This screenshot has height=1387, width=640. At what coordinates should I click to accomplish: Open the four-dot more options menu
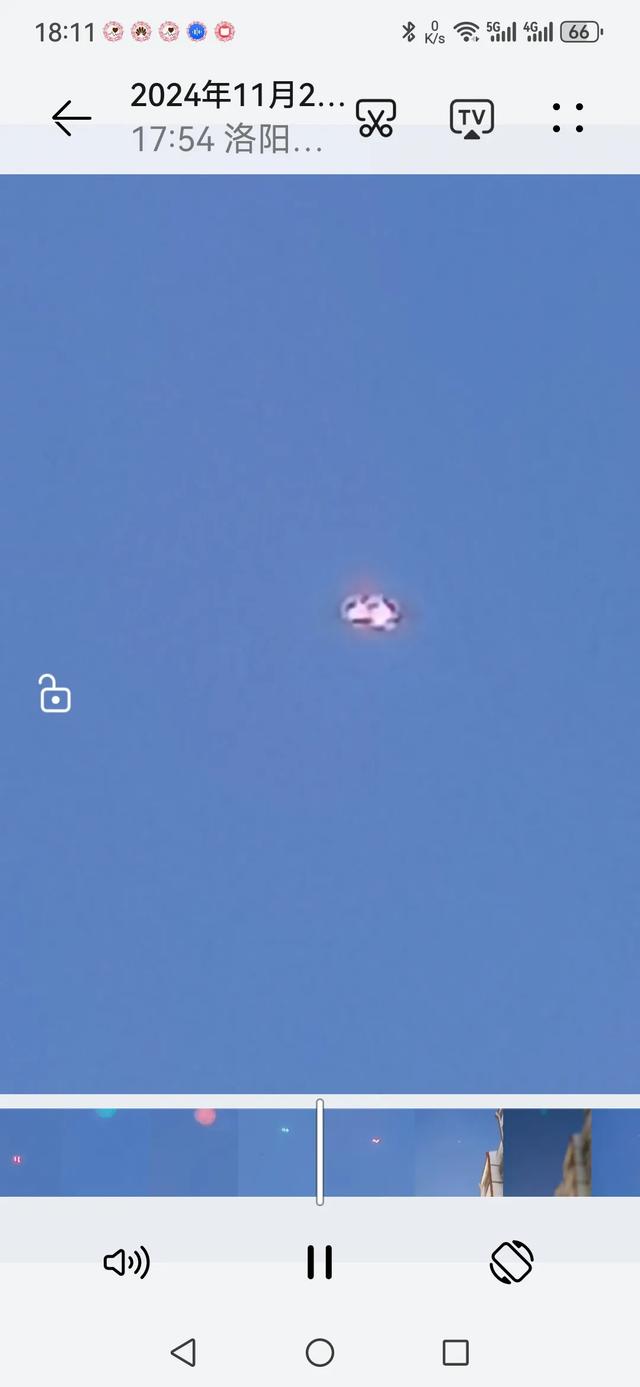tap(568, 118)
